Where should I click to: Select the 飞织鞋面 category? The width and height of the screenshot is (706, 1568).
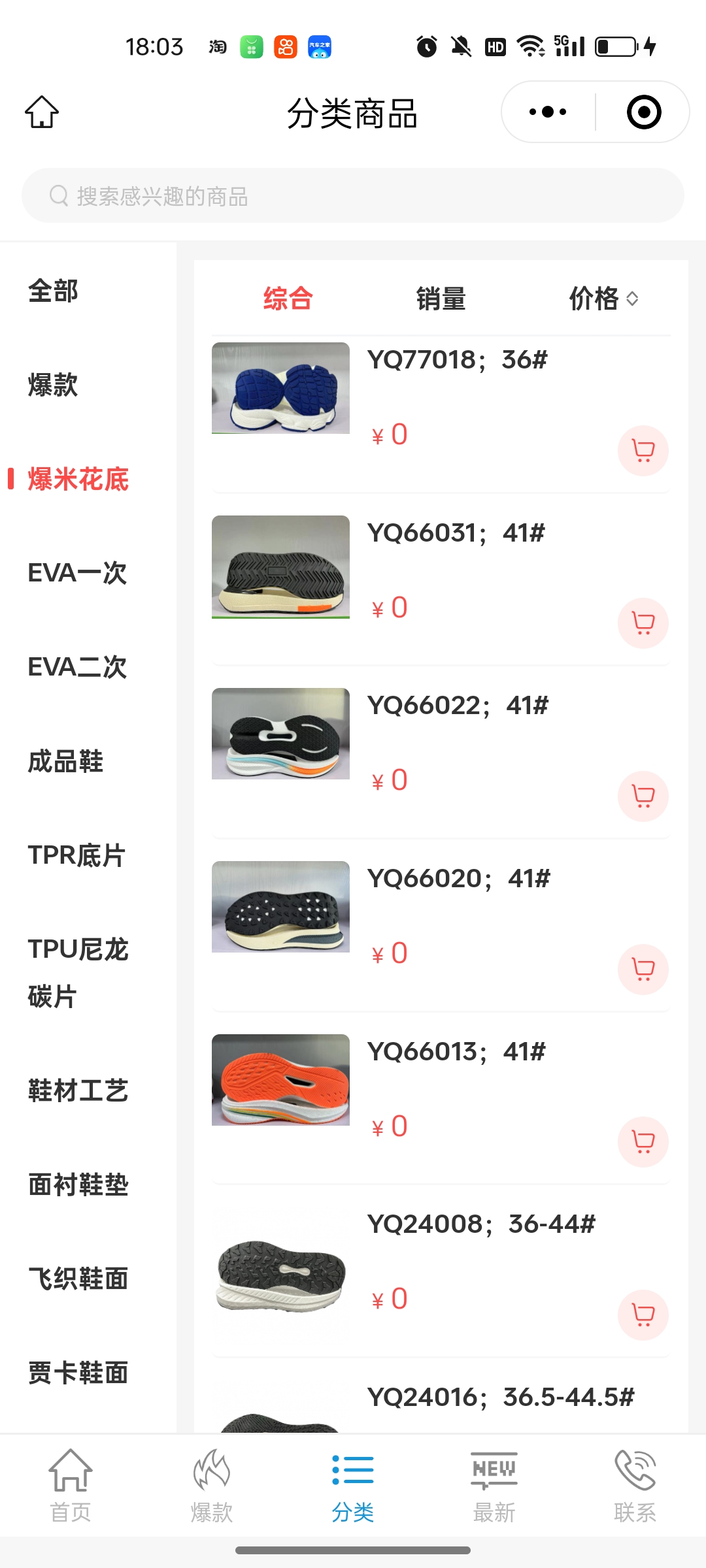click(78, 1279)
